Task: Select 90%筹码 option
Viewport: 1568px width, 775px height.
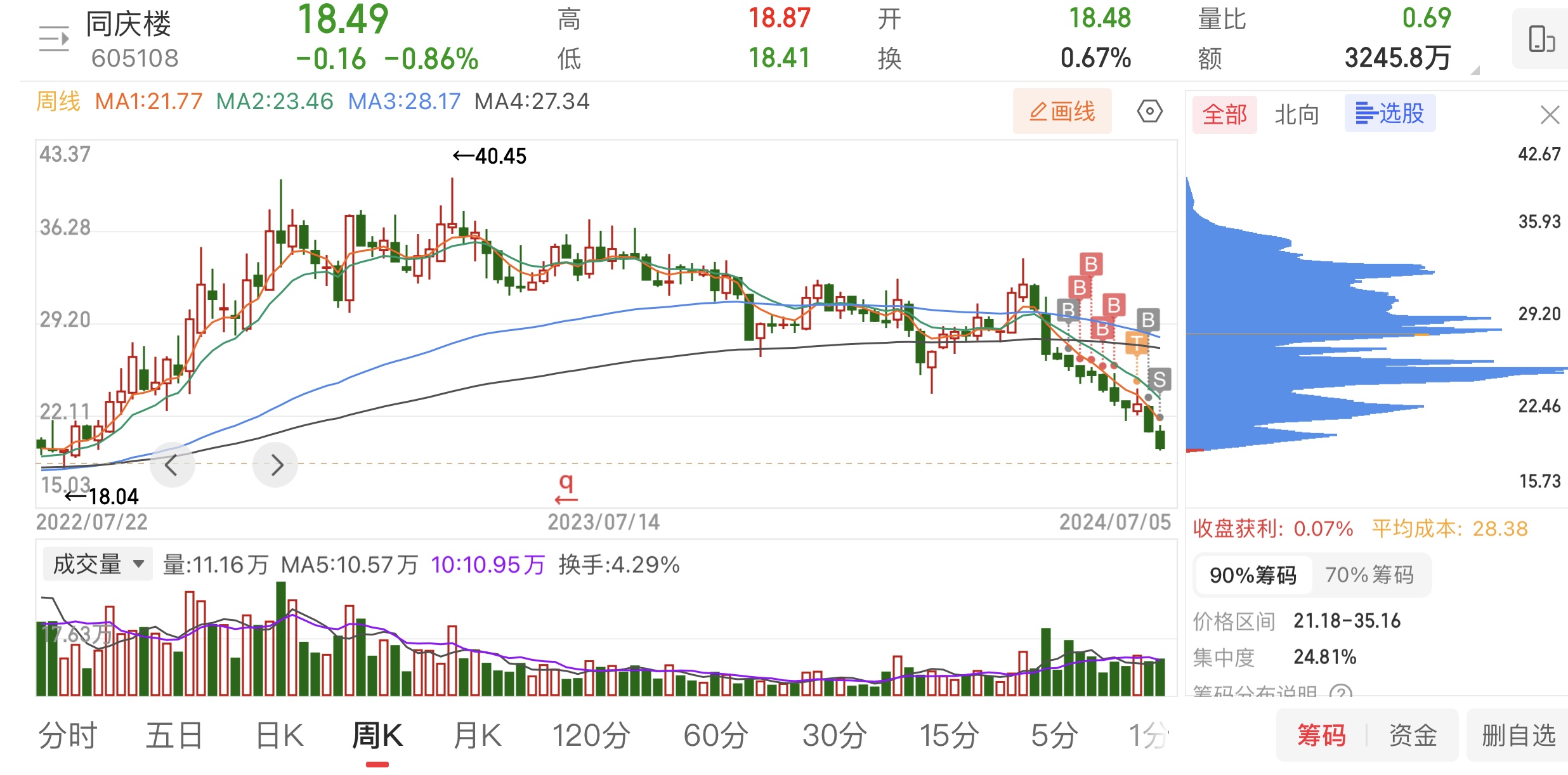Action: pyautogui.click(x=1253, y=575)
